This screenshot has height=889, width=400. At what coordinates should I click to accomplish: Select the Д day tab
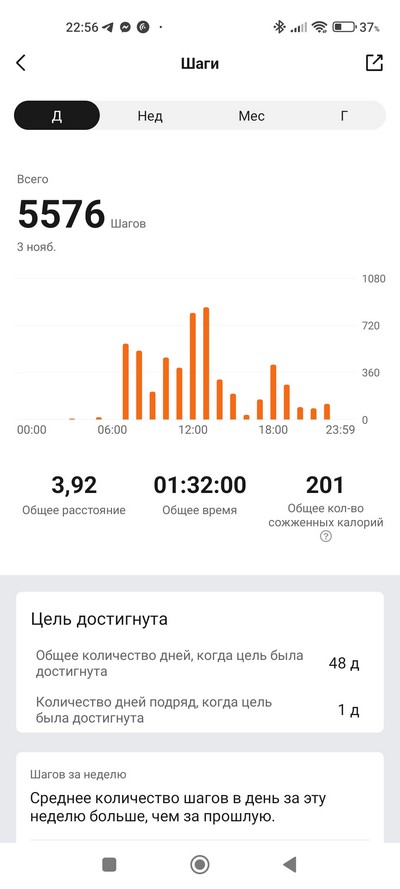click(57, 116)
